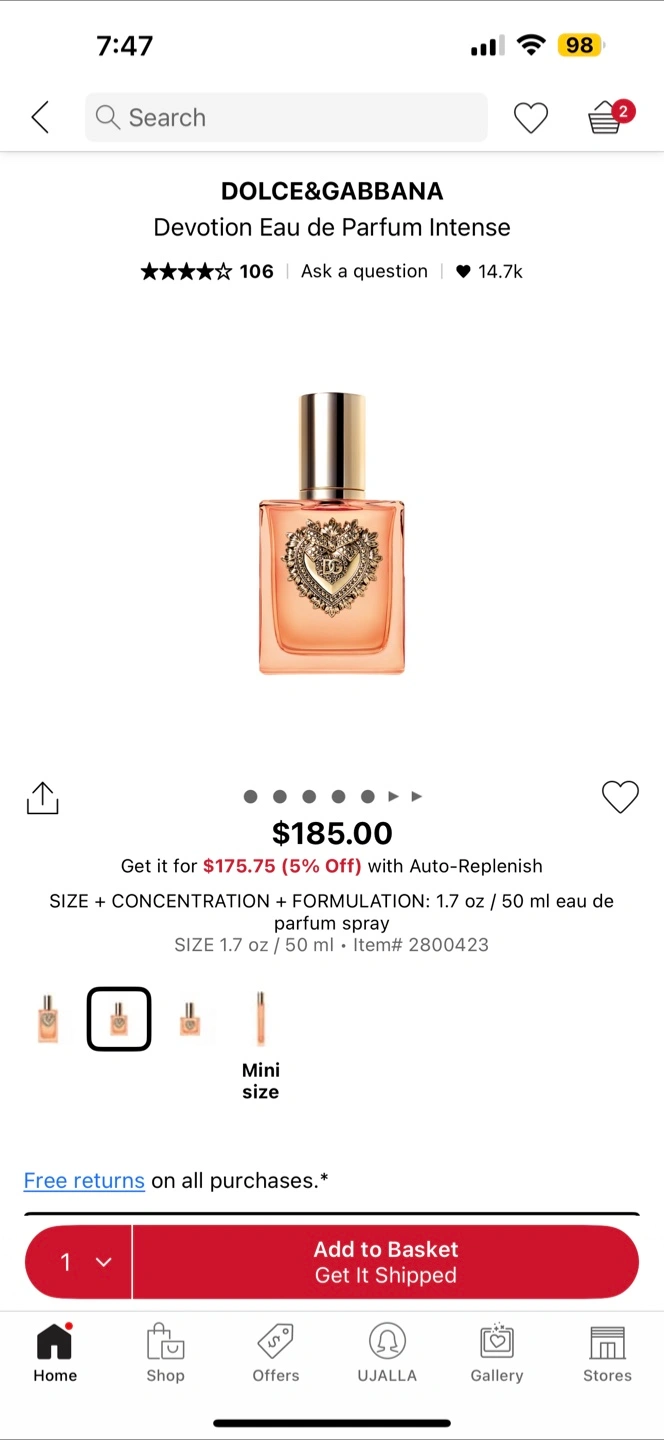Open the quantity dropdown
This screenshot has width=664, height=1440.
(x=80, y=1262)
